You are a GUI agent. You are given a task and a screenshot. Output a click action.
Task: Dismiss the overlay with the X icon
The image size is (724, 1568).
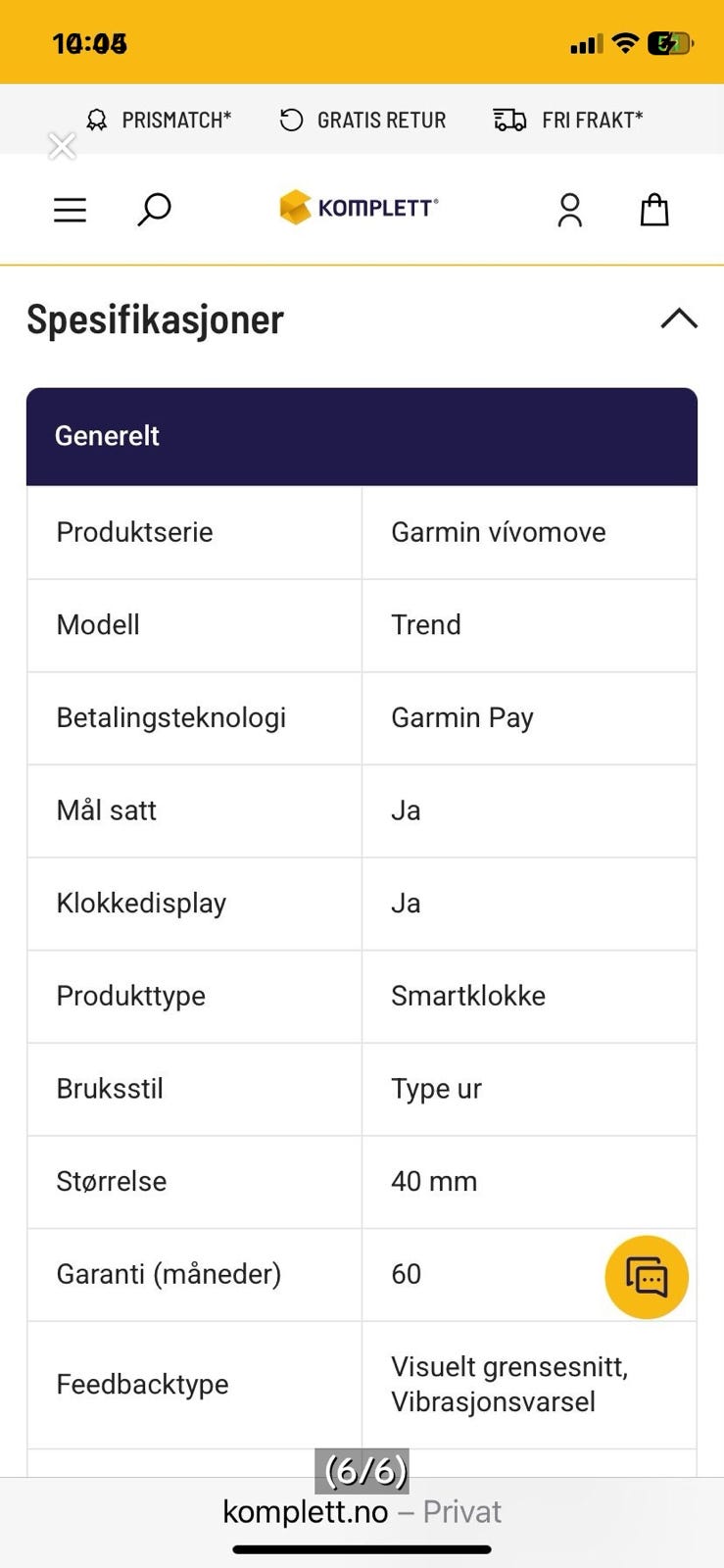click(x=62, y=145)
